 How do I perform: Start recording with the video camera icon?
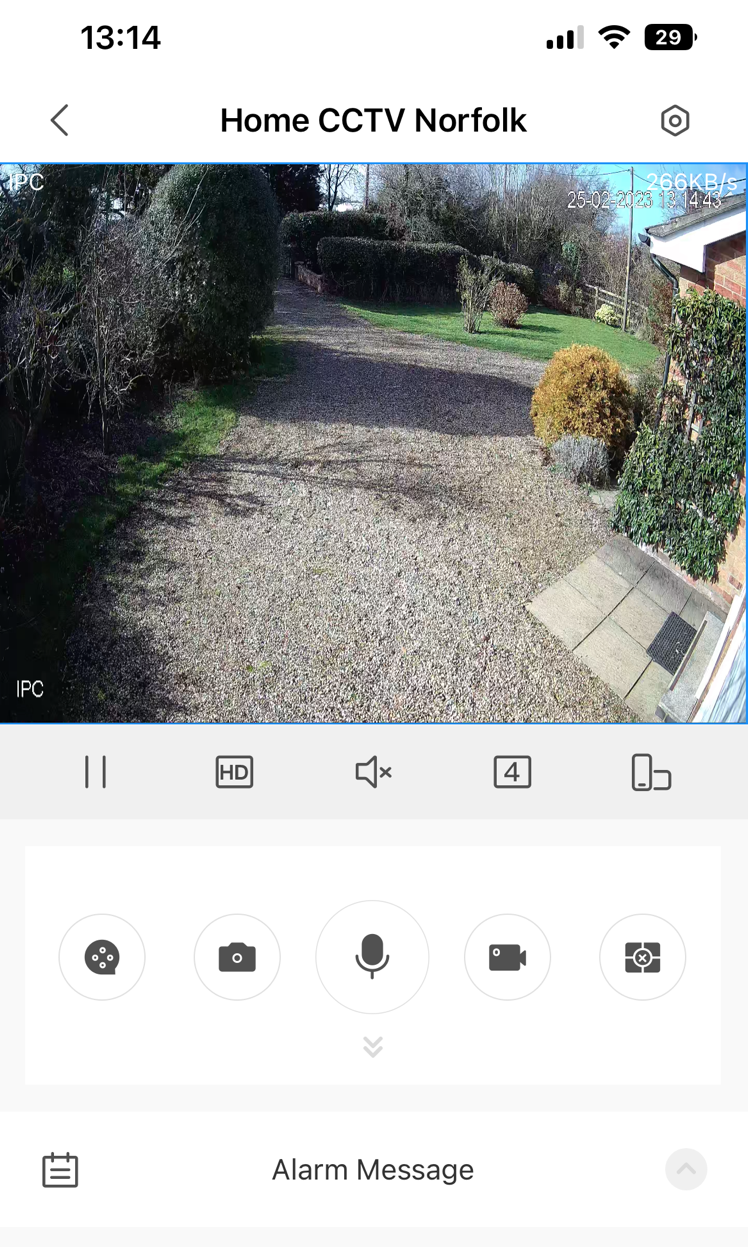[507, 957]
